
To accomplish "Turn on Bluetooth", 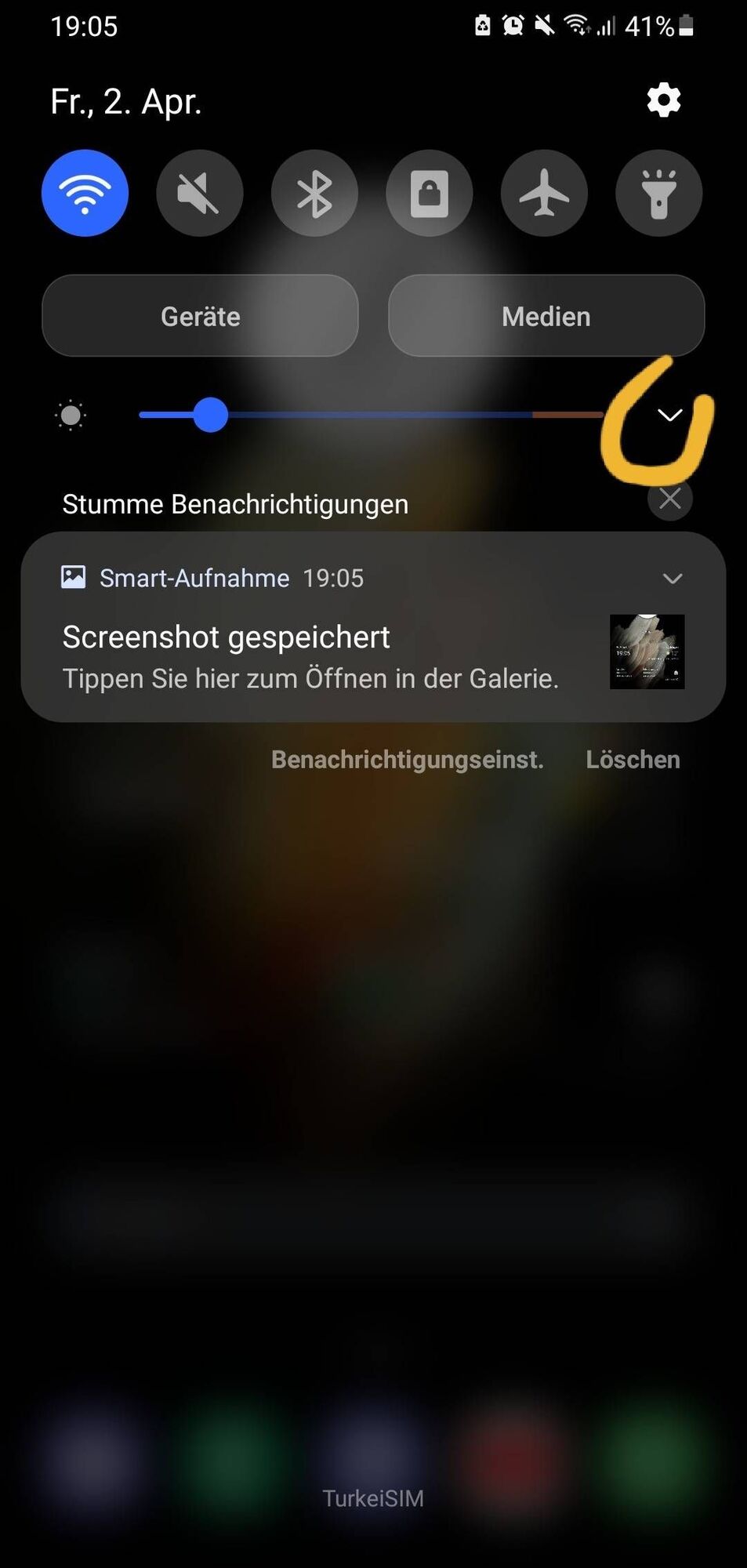I will tap(314, 193).
